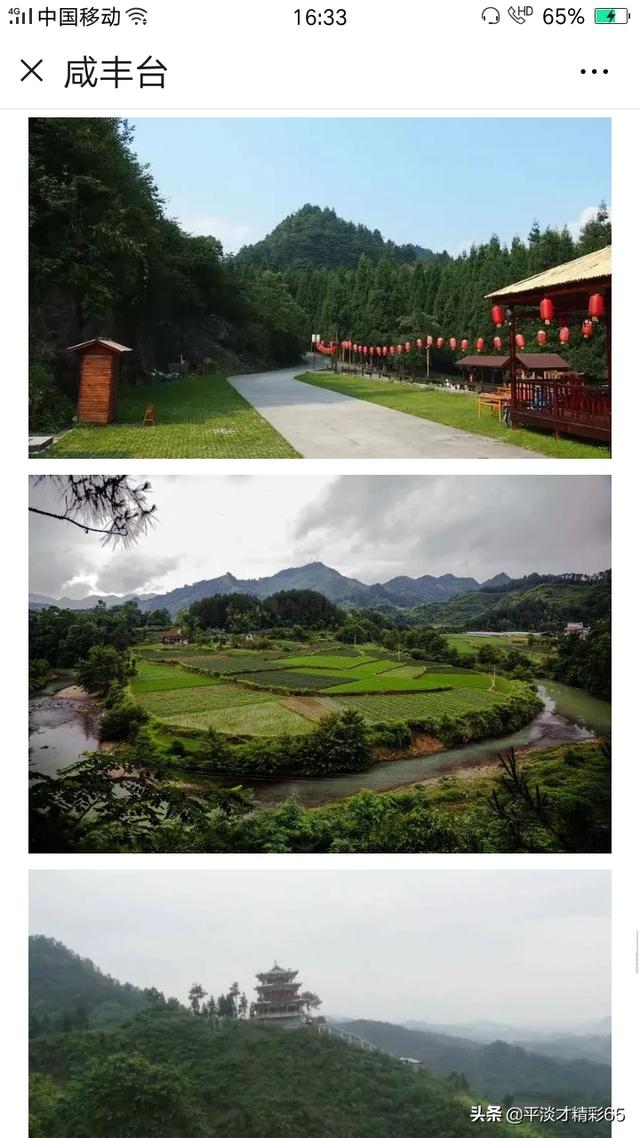Close the 咸丰台 page
Viewport: 640px width, 1138px height.
click(32, 71)
